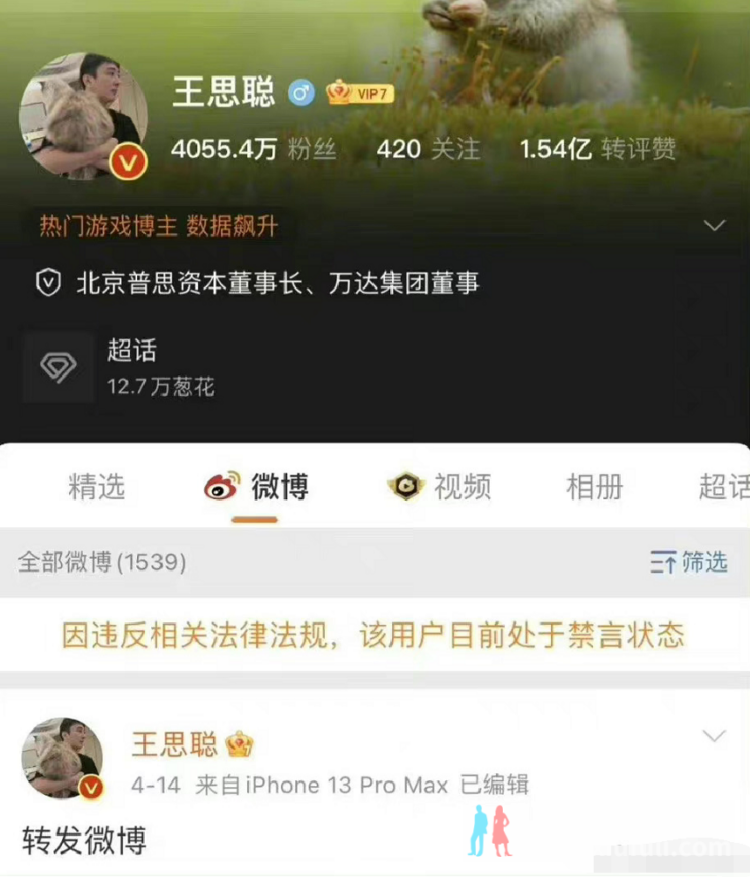View the 4055.4万 followers list
Viewport: 750px width, 877px height.
click(253, 150)
